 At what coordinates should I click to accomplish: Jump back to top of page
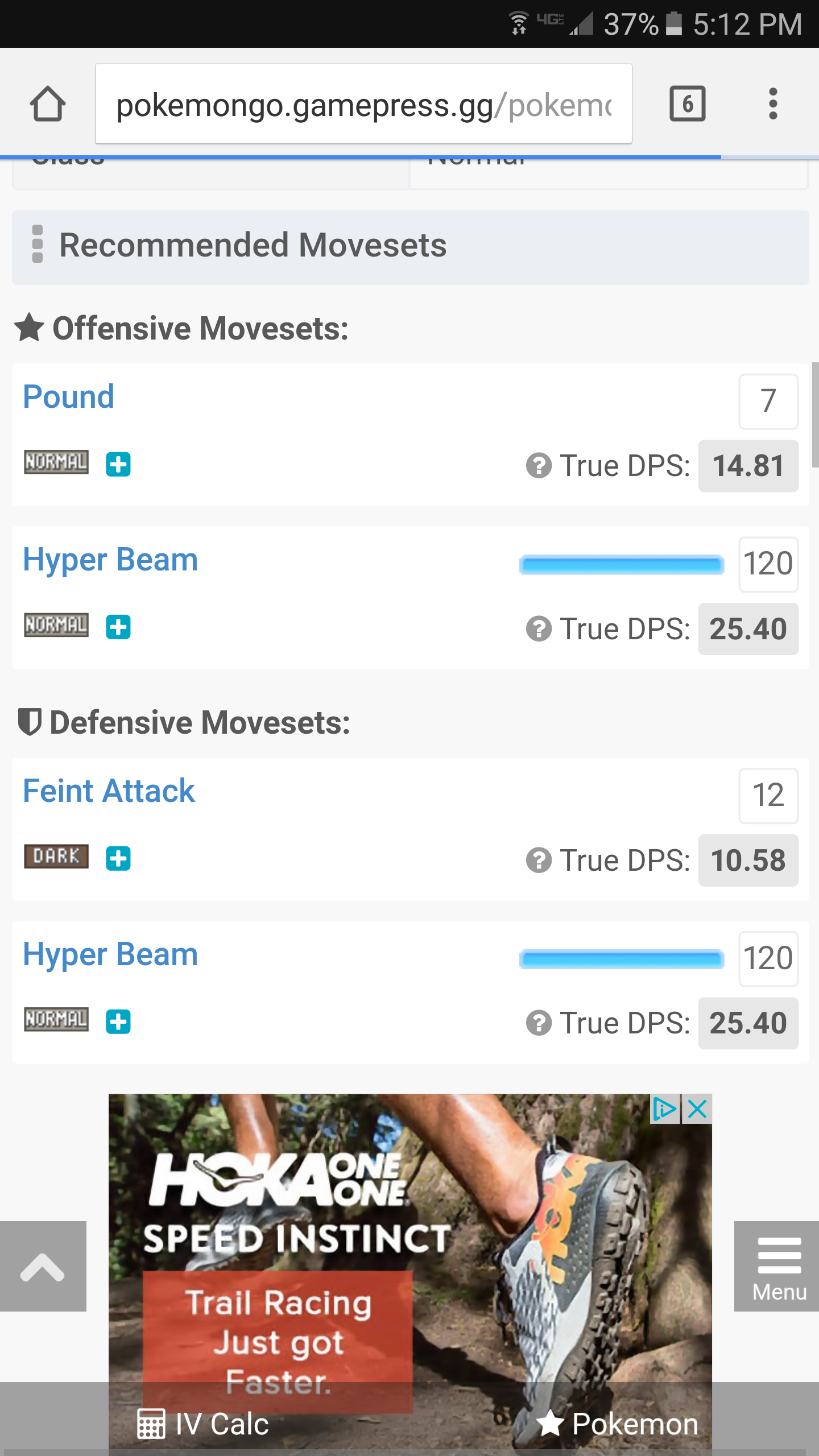43,1266
